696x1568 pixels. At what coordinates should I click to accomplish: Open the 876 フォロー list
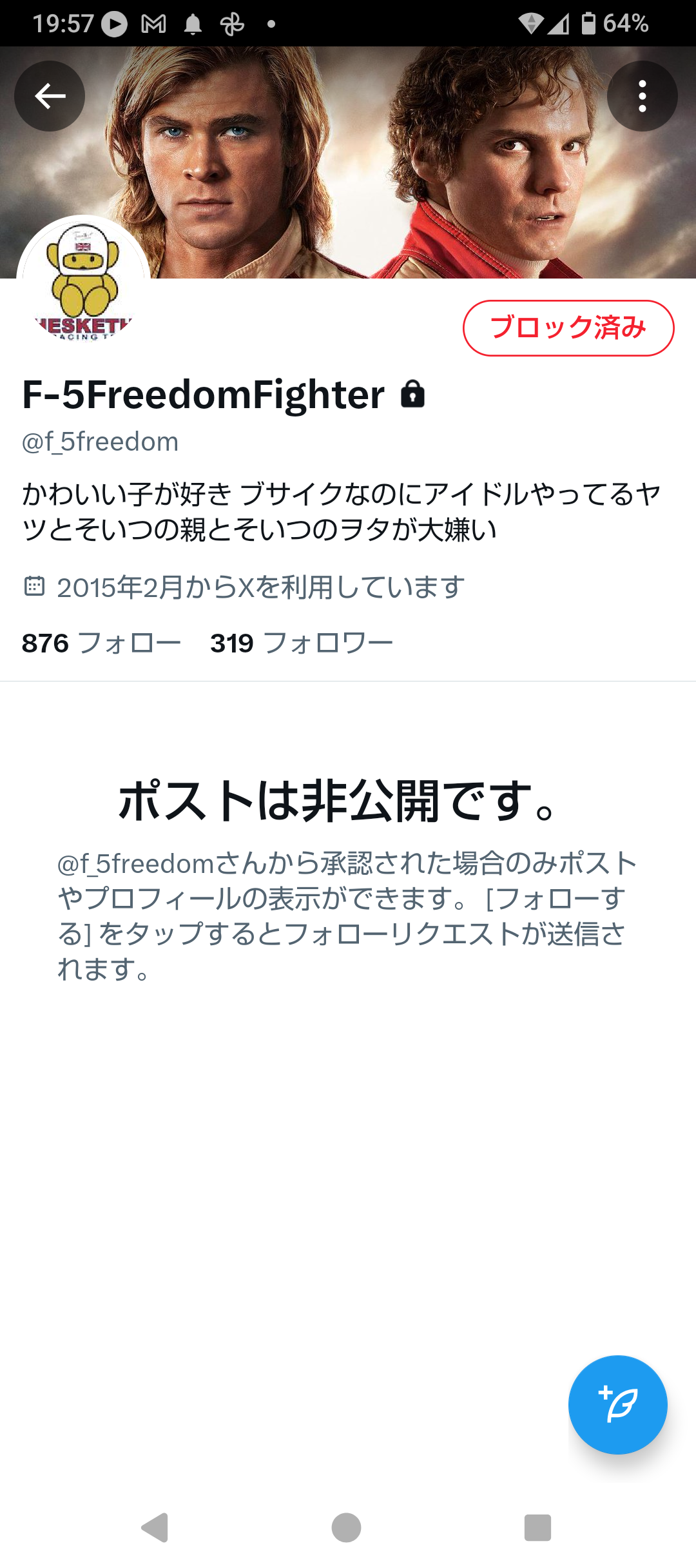(101, 643)
